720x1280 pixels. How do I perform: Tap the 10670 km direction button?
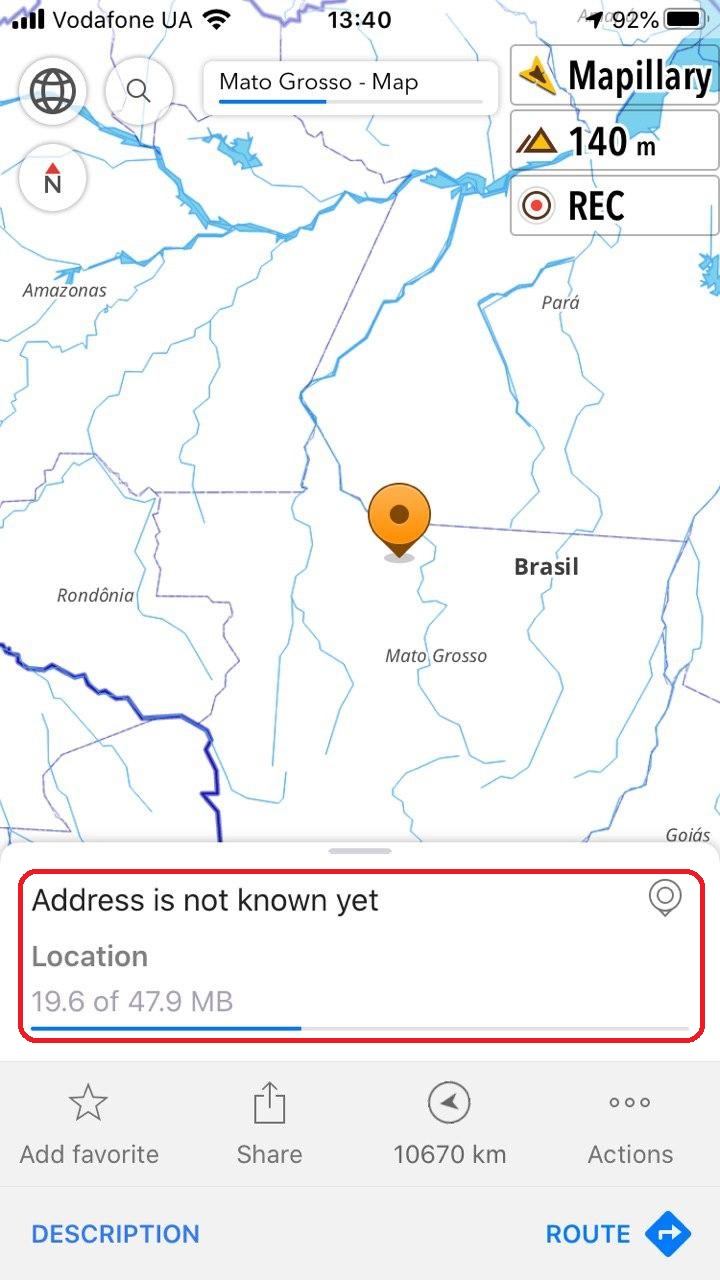click(x=449, y=1126)
